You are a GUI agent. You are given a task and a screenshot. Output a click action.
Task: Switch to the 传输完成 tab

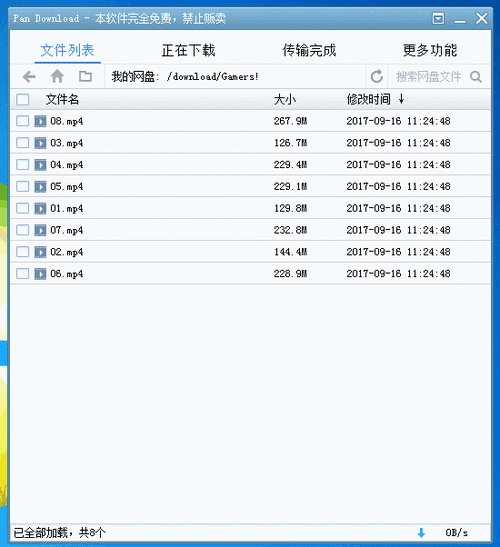[309, 50]
